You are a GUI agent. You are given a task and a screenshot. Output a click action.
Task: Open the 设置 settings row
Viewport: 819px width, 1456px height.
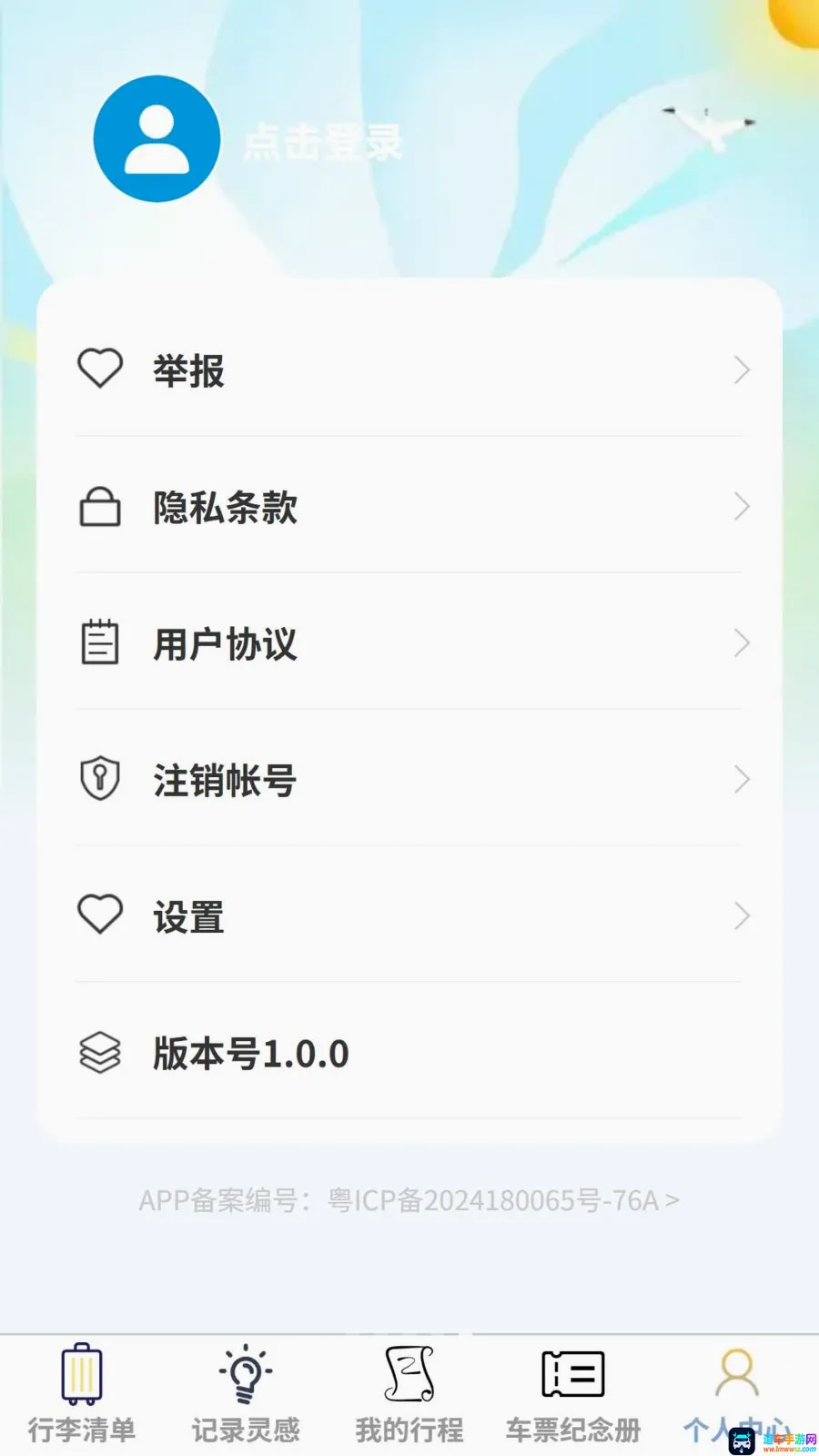[409, 915]
